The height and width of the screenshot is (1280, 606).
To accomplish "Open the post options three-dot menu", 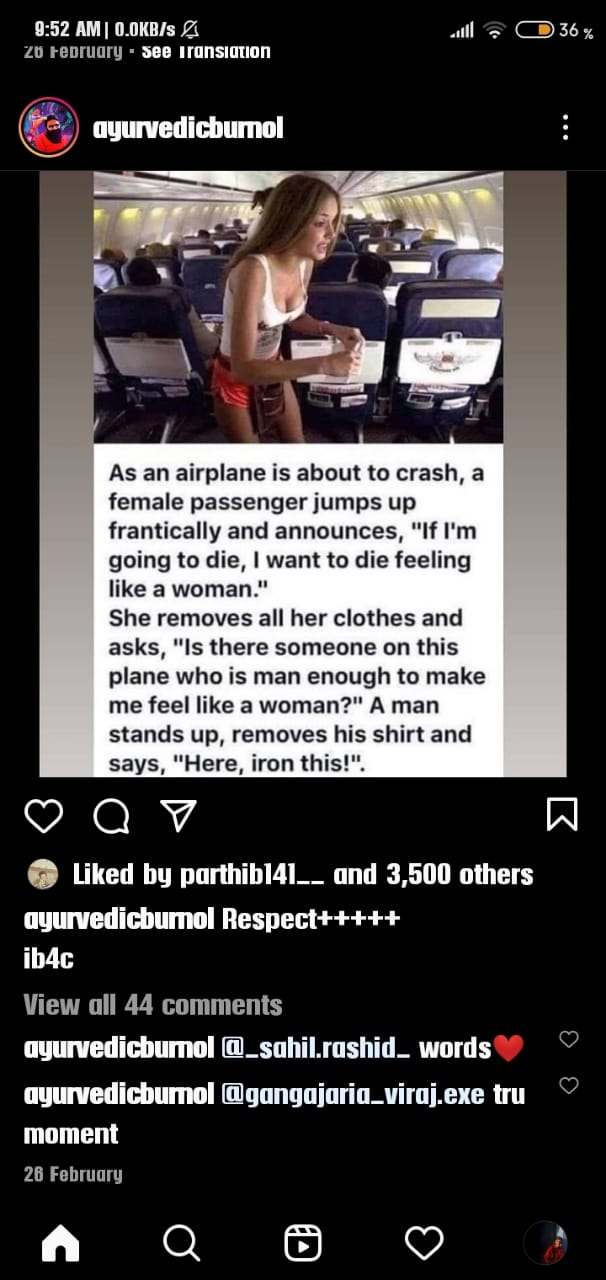I will tap(565, 128).
